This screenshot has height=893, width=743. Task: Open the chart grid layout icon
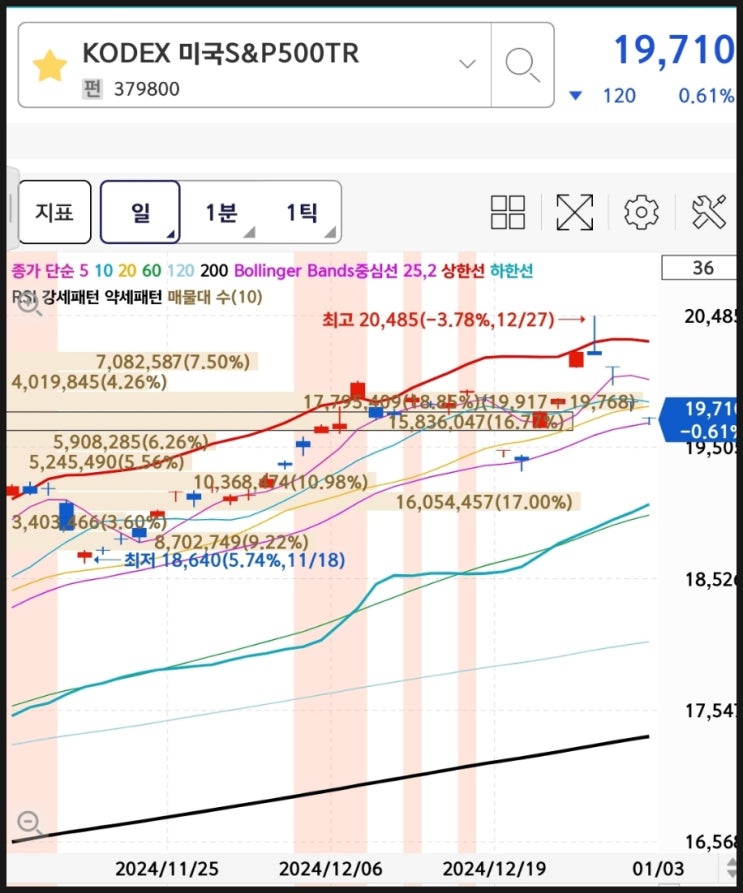(508, 212)
